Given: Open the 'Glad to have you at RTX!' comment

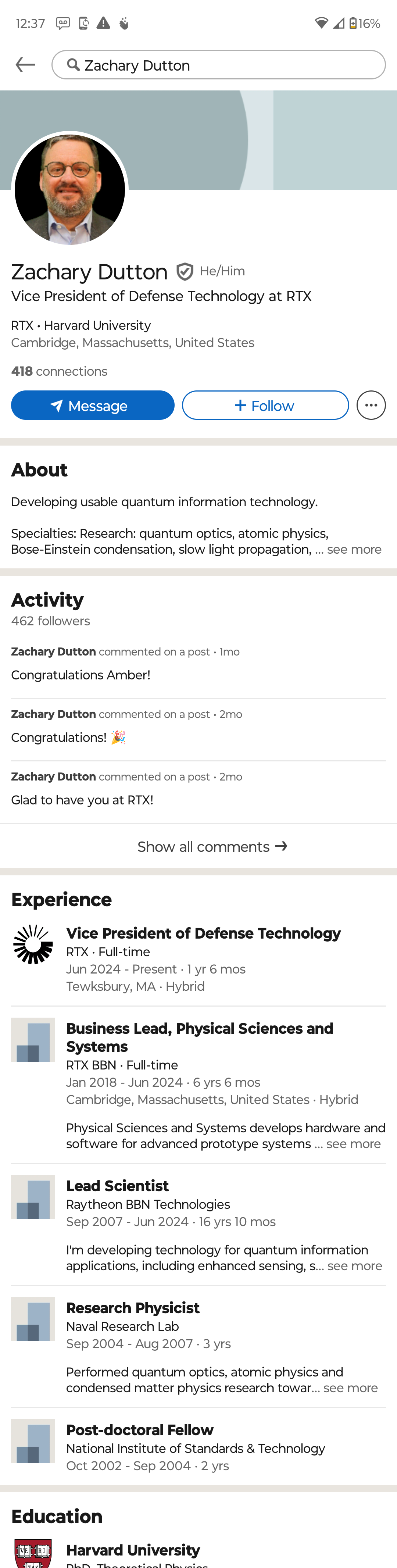Looking at the screenshot, I should tap(82, 800).
